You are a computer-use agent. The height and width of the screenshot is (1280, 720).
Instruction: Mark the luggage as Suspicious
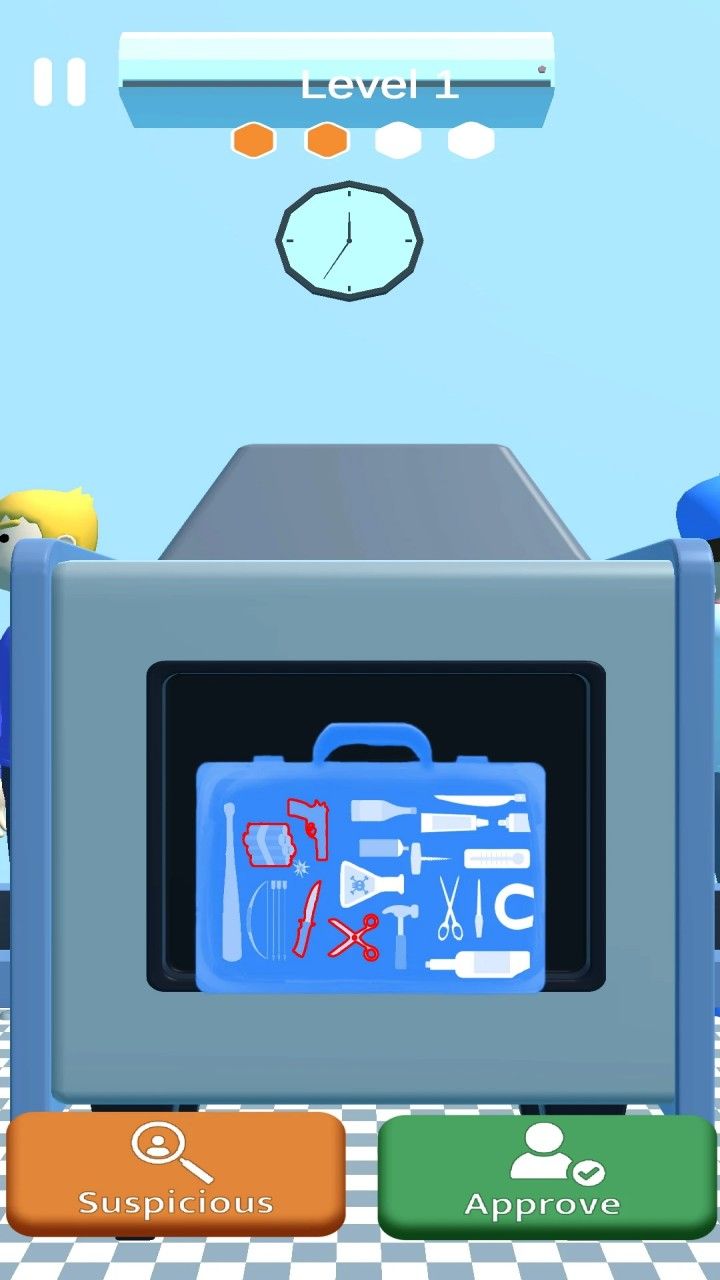click(x=176, y=1174)
